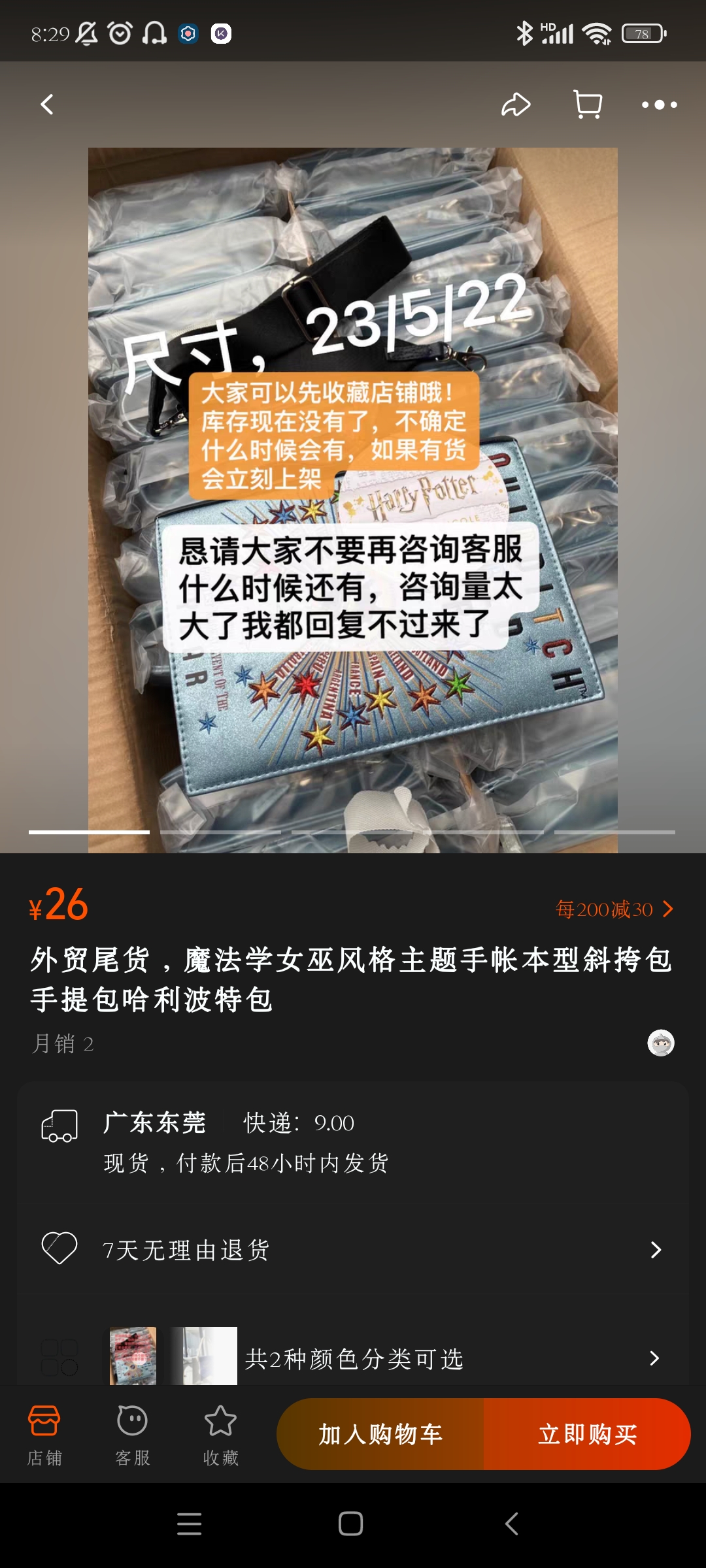The image size is (706, 1568).
Task: Go back to the previous page
Action: 47,105
